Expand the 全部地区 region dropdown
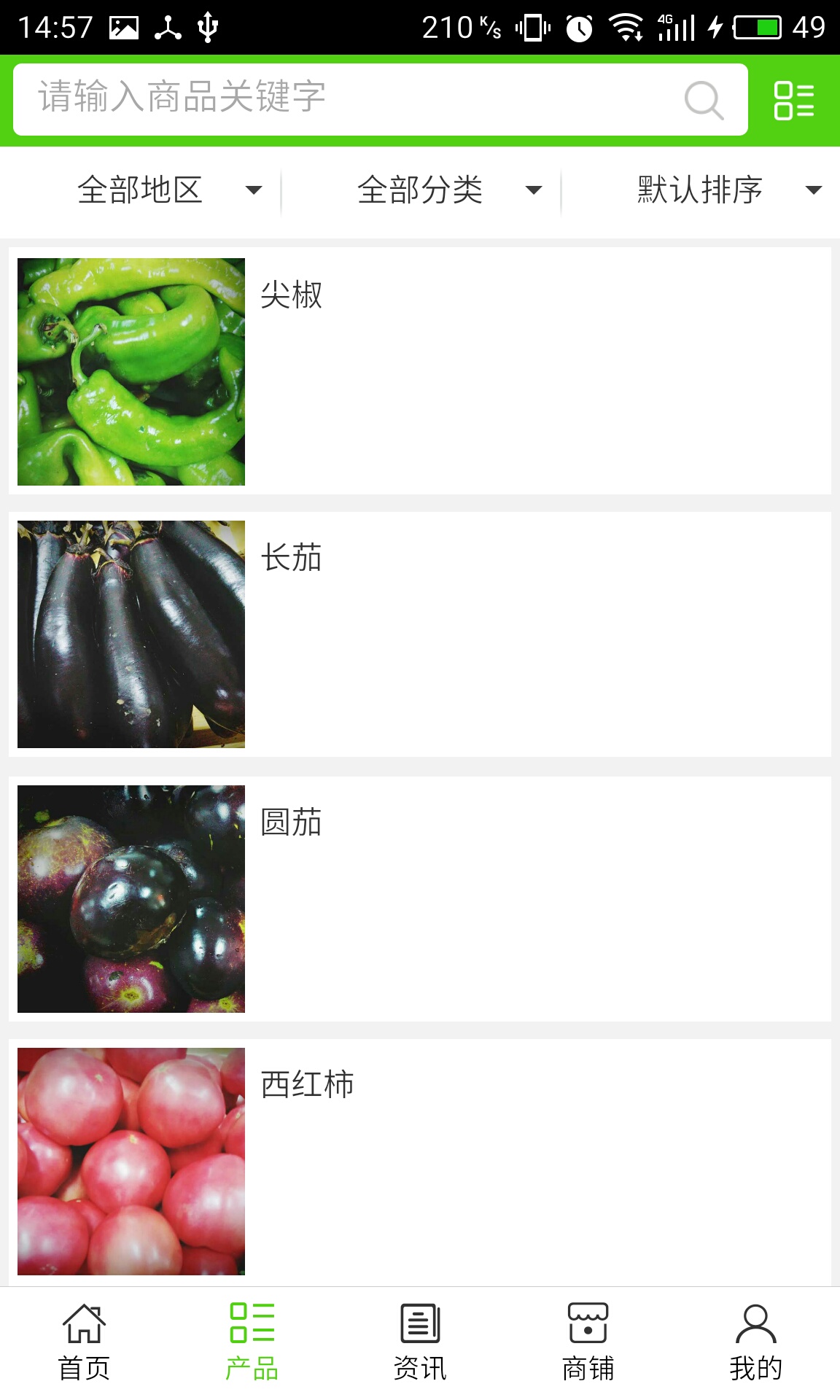 tap(168, 190)
